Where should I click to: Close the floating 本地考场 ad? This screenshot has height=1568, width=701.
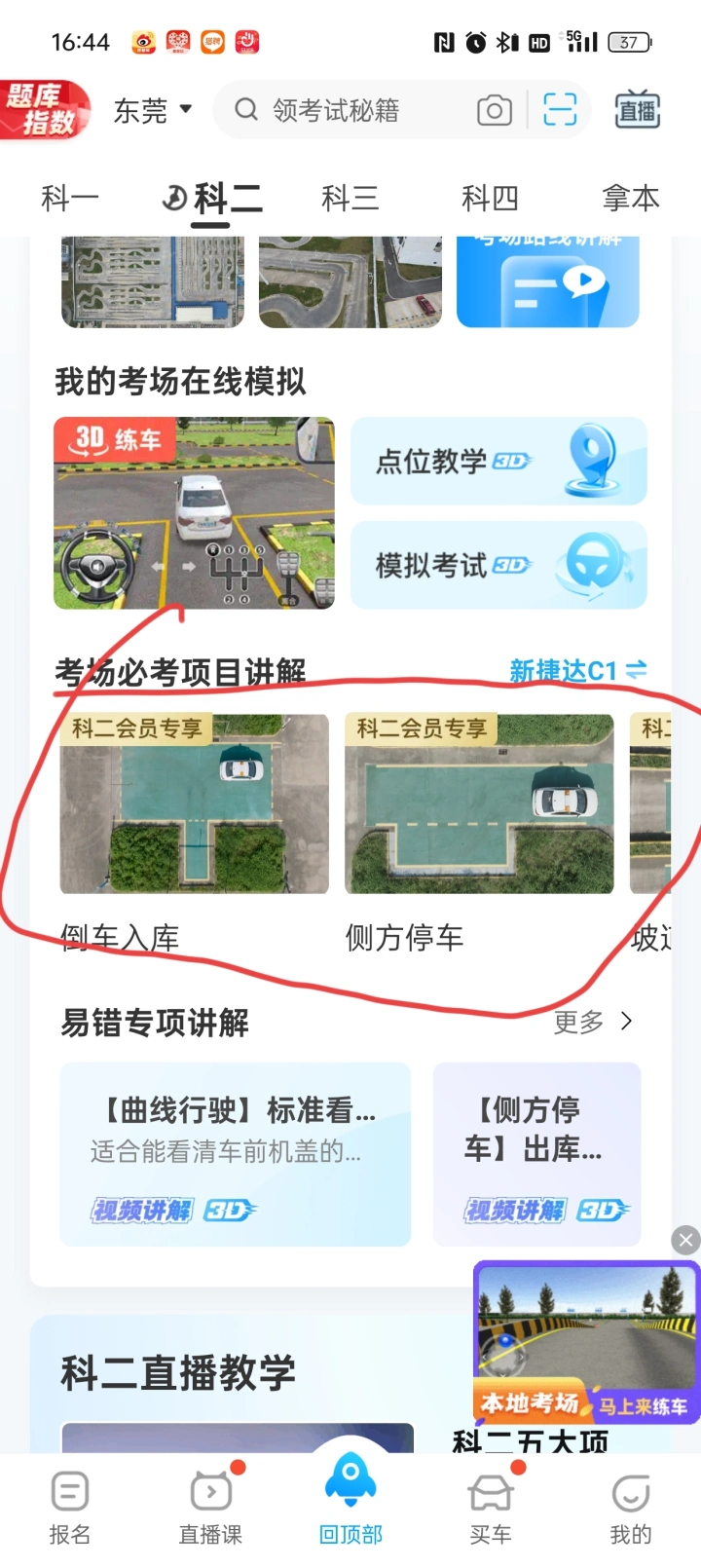coord(685,1240)
